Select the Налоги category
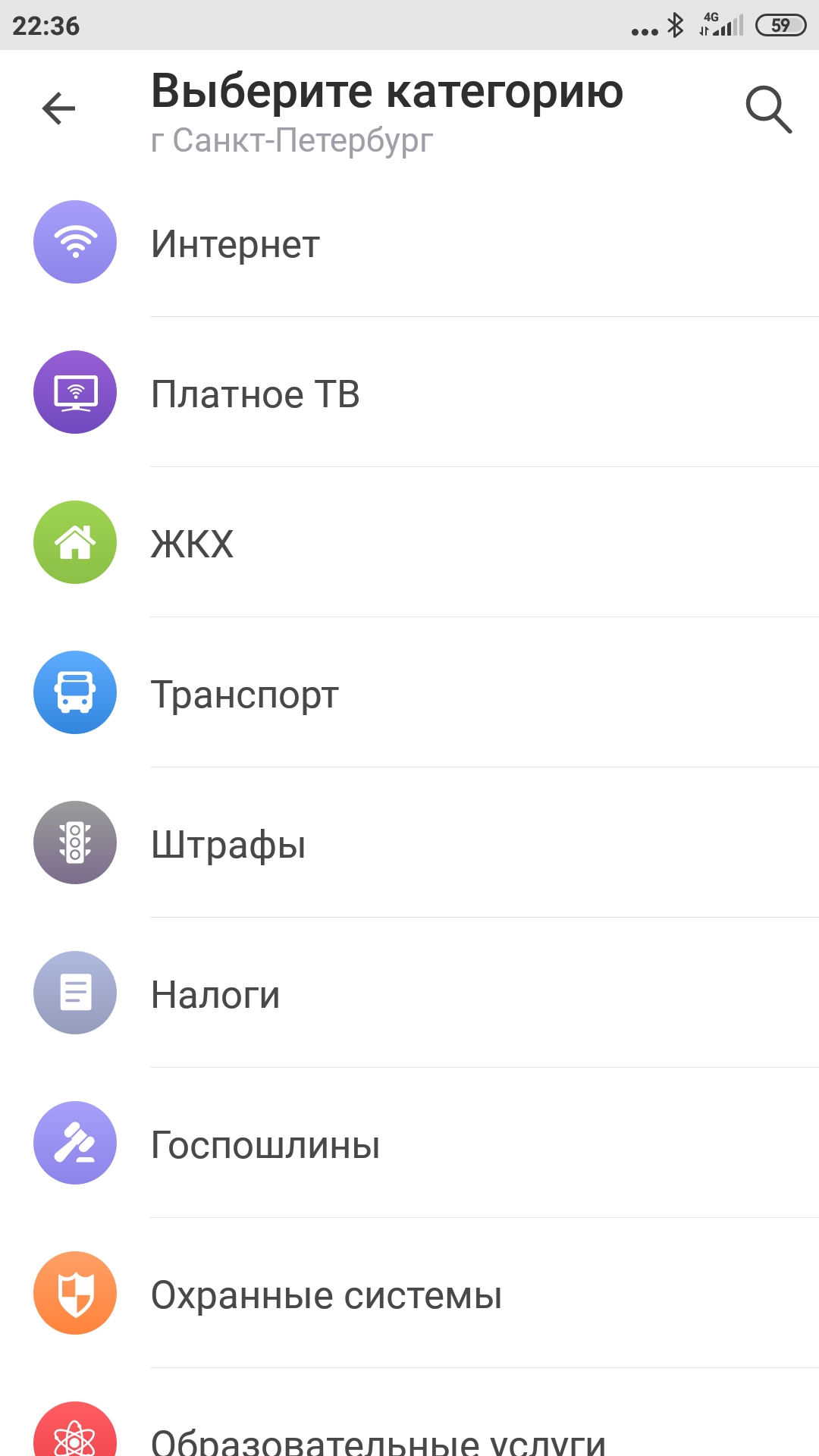The image size is (819, 1456). pyautogui.click(x=409, y=993)
